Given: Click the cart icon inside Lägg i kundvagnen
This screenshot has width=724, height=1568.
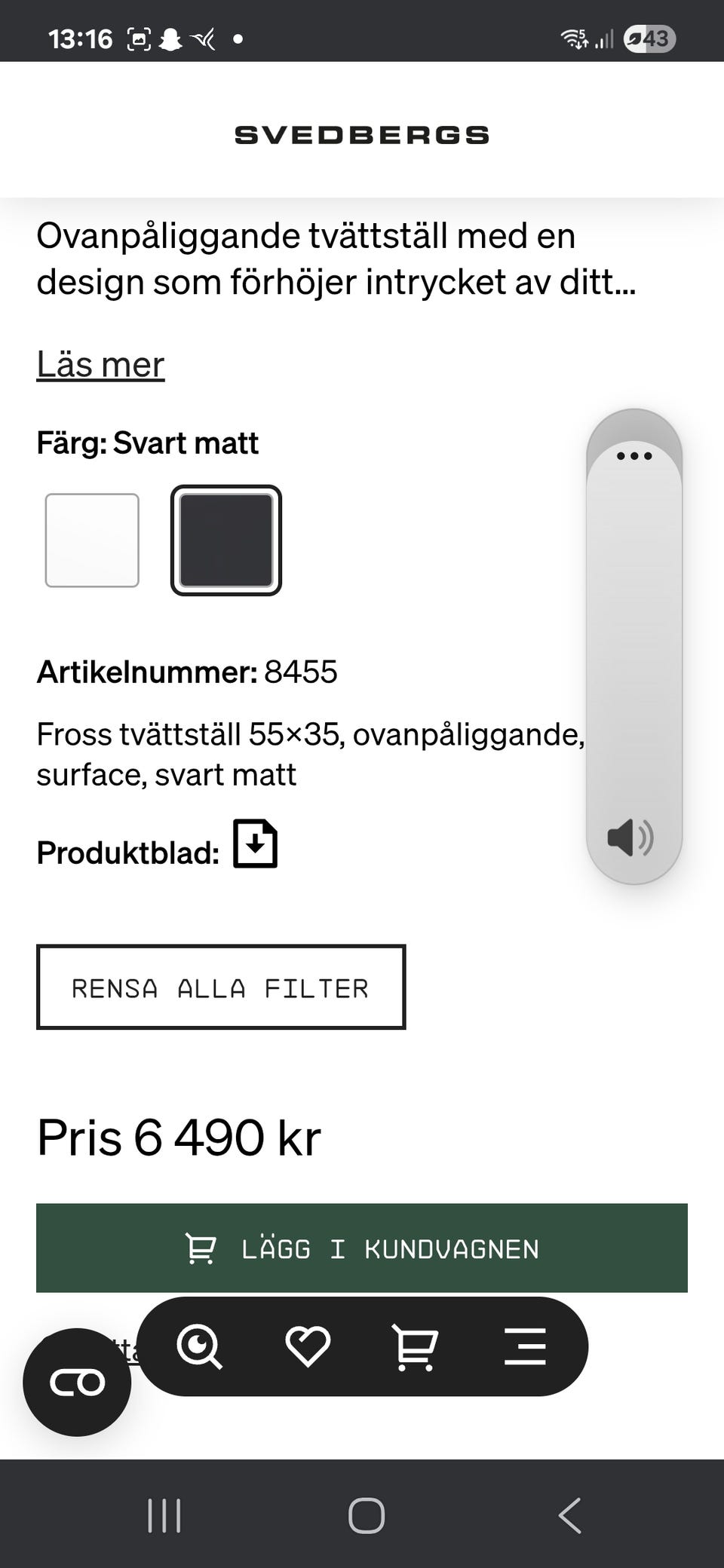Looking at the screenshot, I should pos(200,1248).
